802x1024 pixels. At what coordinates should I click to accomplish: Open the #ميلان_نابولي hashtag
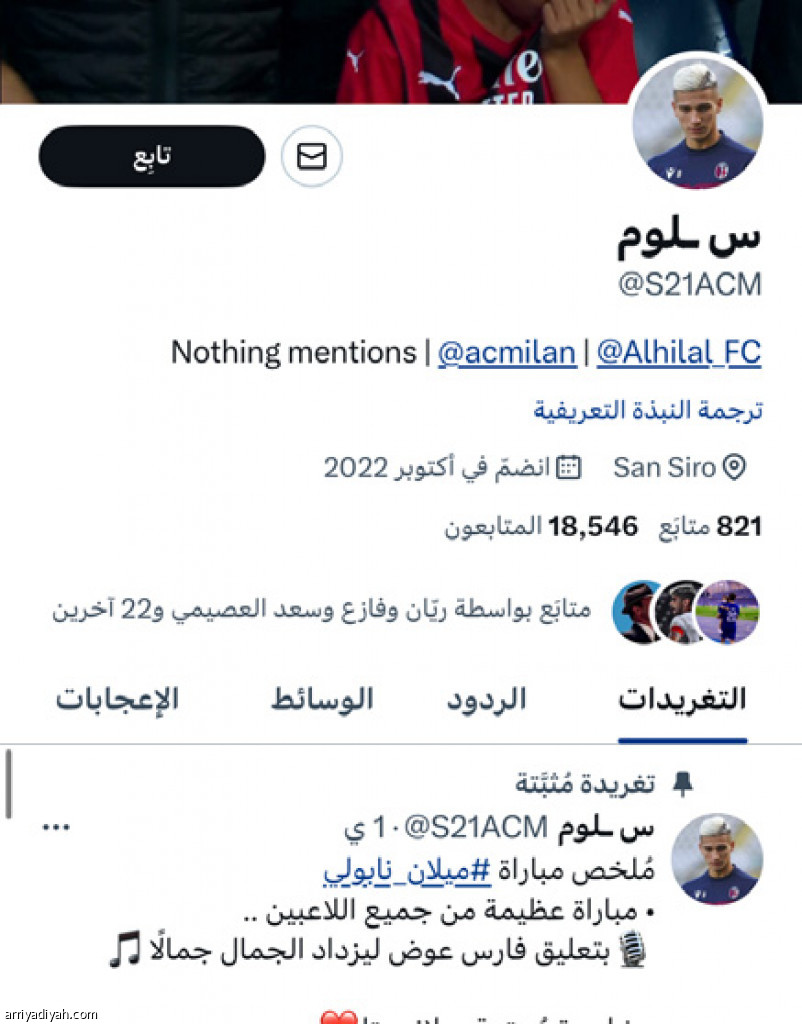click(x=407, y=872)
